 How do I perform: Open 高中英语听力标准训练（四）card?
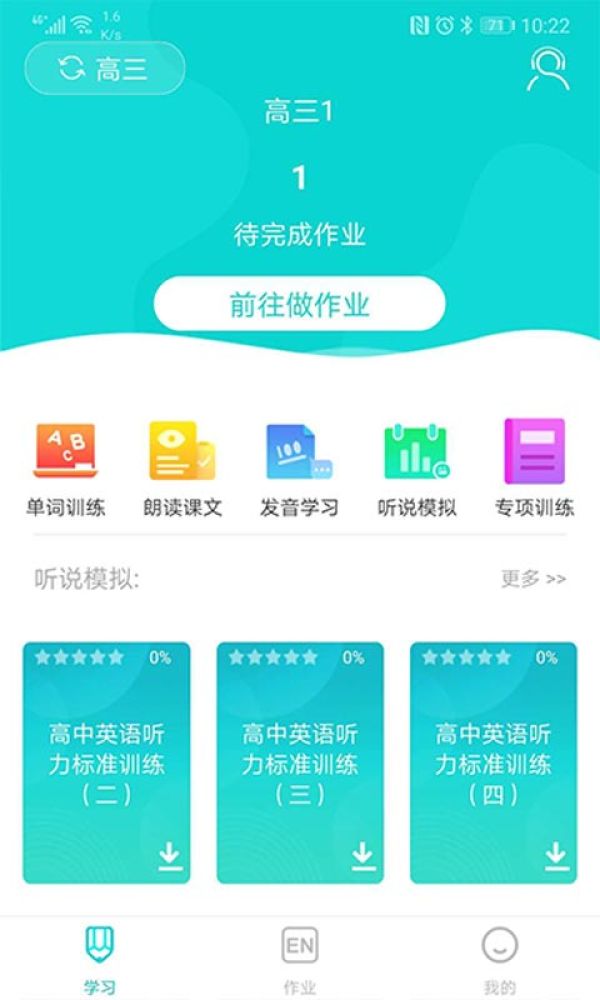[493, 764]
